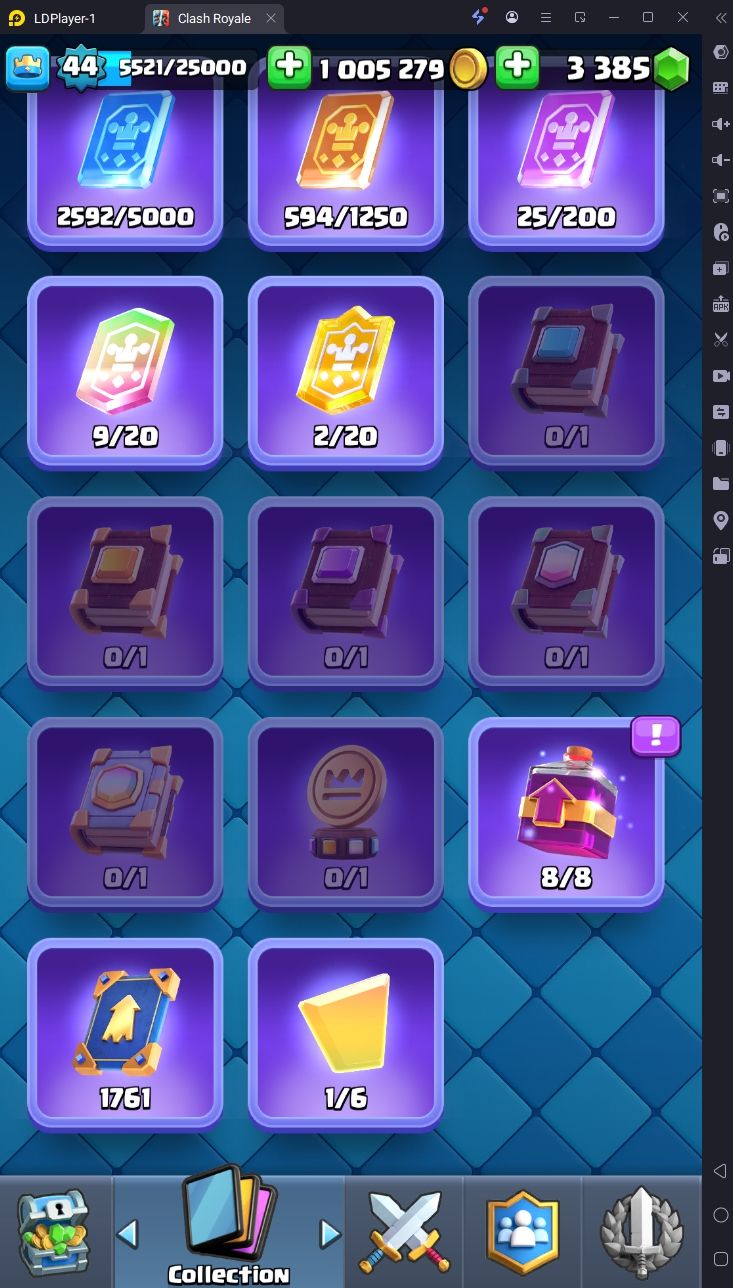Open the king level 44 profile badge
733x1288 pixels.
(80, 67)
